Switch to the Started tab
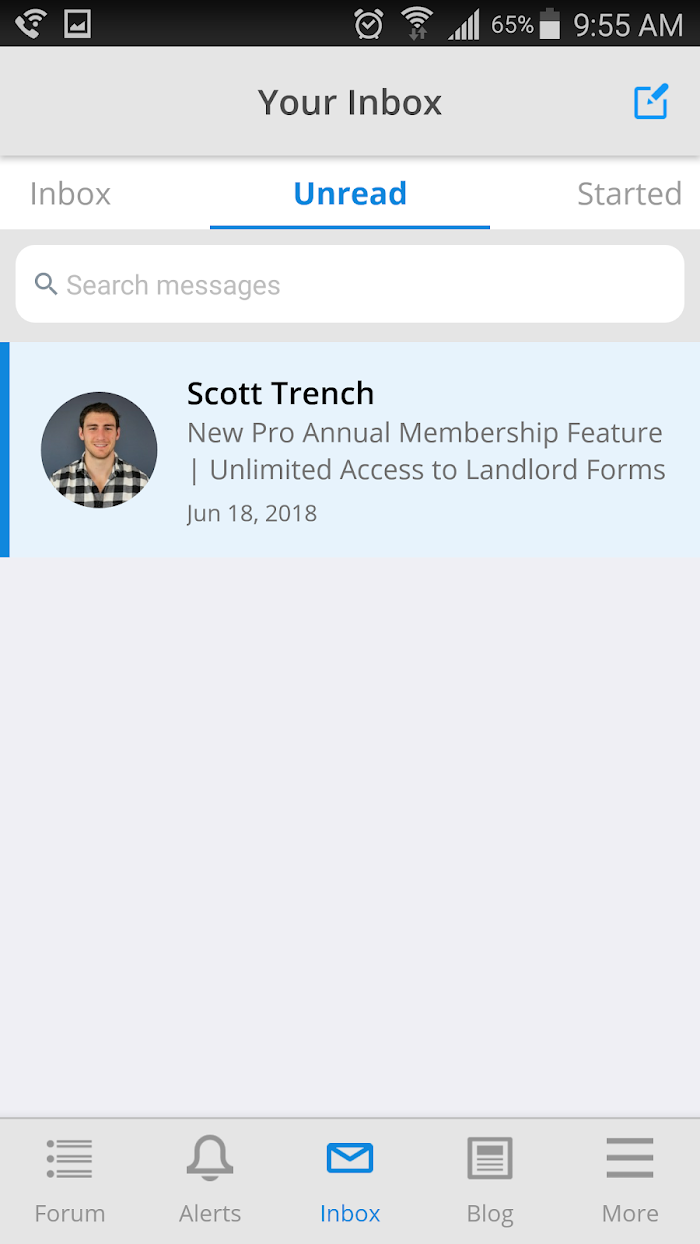 629,193
